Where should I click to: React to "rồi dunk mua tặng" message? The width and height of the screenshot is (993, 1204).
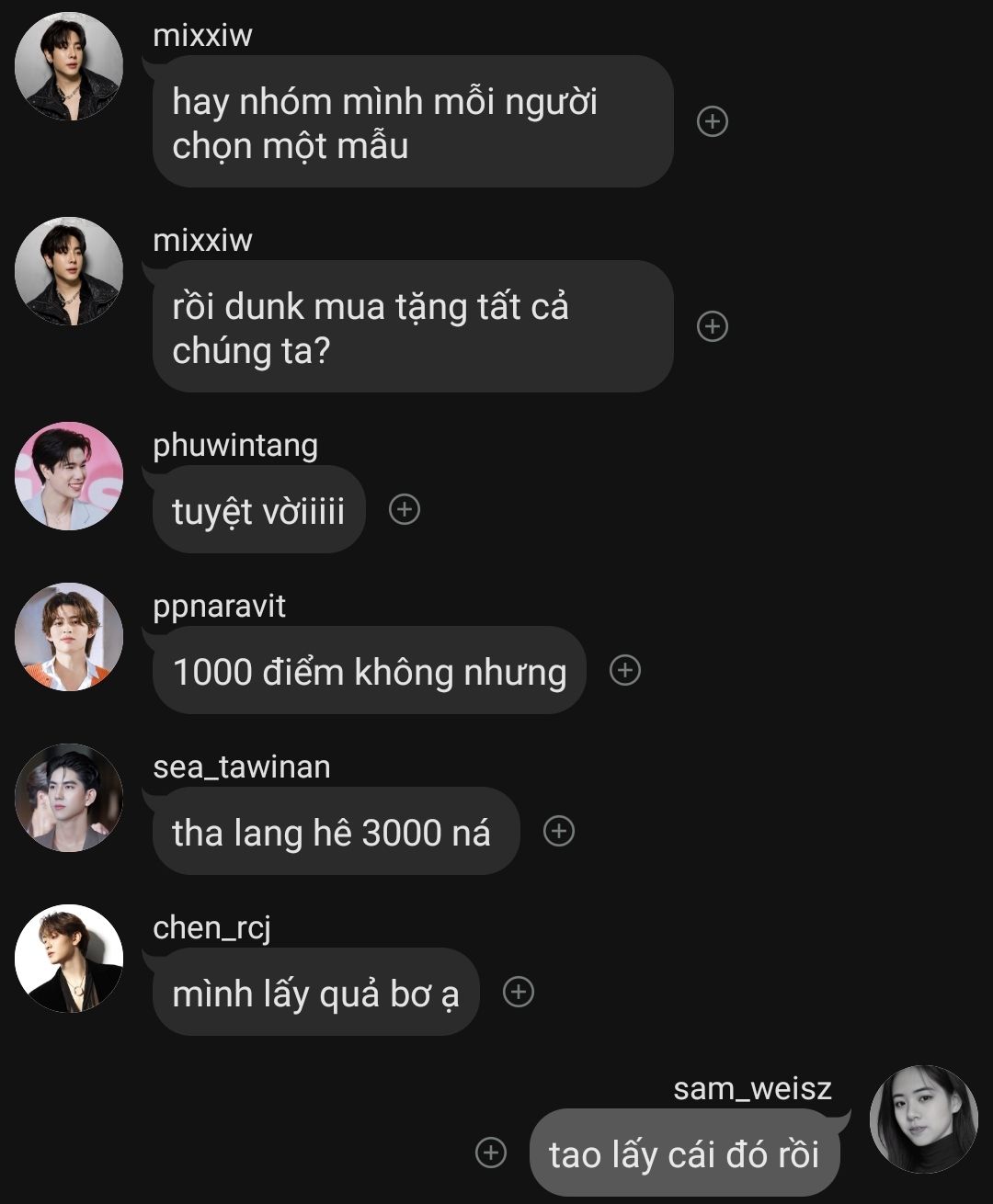click(x=713, y=326)
